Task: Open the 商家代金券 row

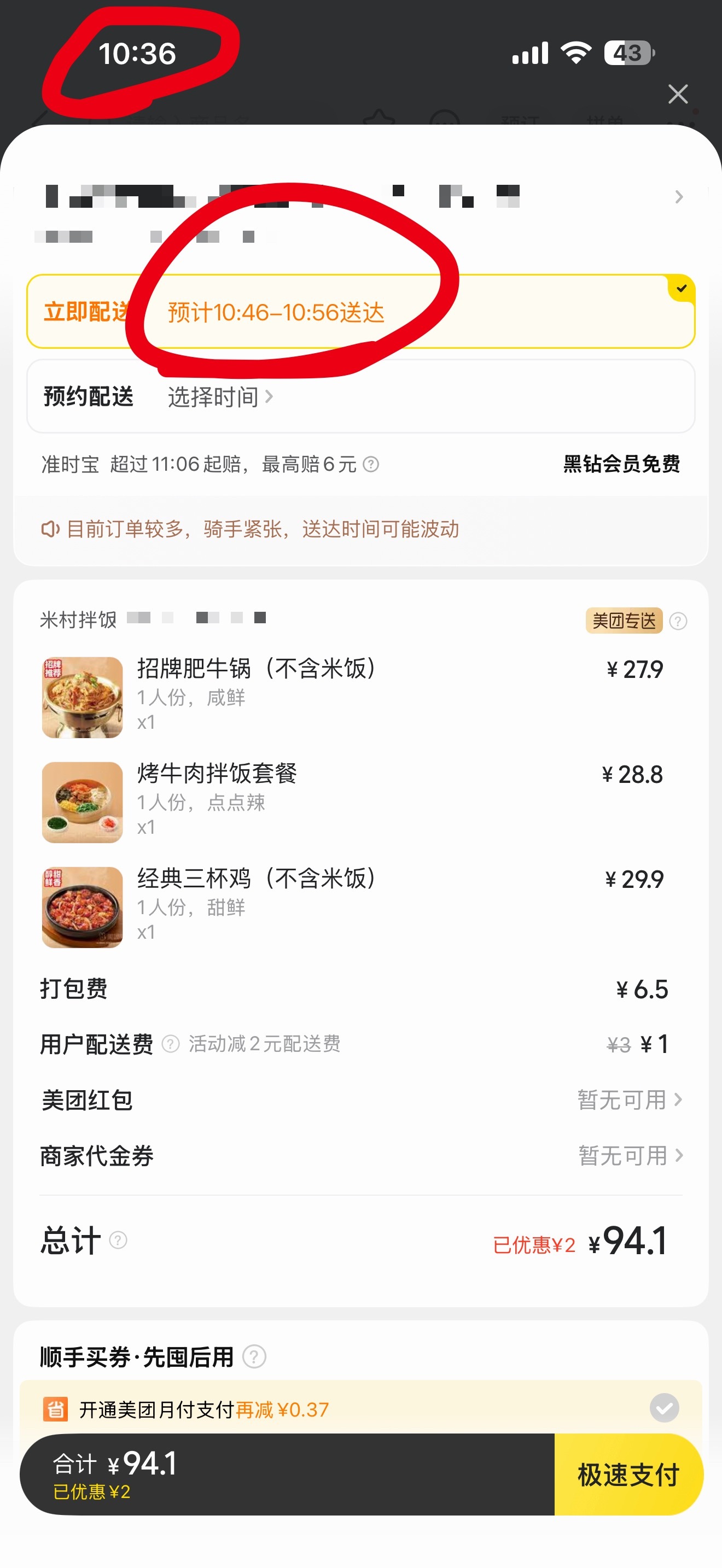Action: click(360, 1155)
